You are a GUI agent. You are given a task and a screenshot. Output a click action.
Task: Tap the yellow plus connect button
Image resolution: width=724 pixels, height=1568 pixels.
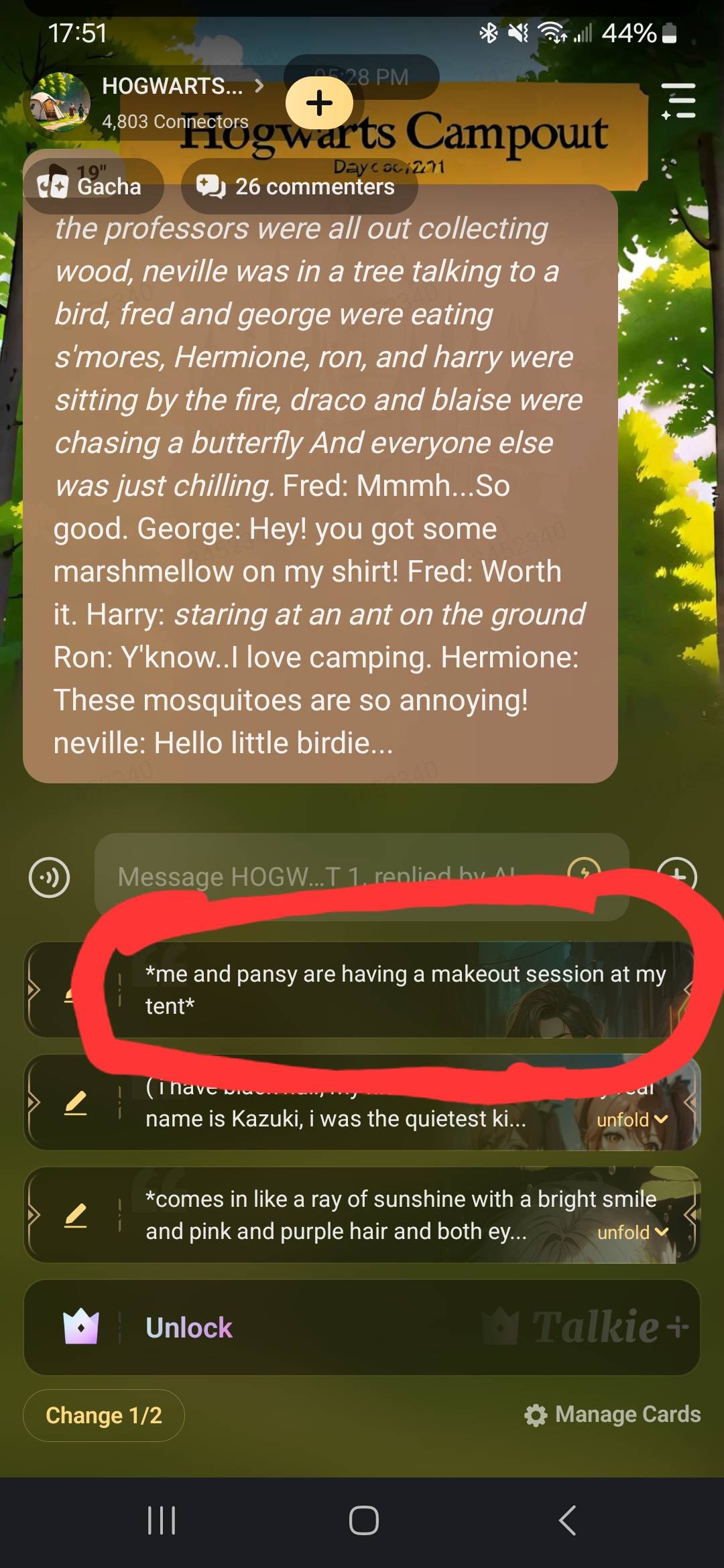coord(319,103)
